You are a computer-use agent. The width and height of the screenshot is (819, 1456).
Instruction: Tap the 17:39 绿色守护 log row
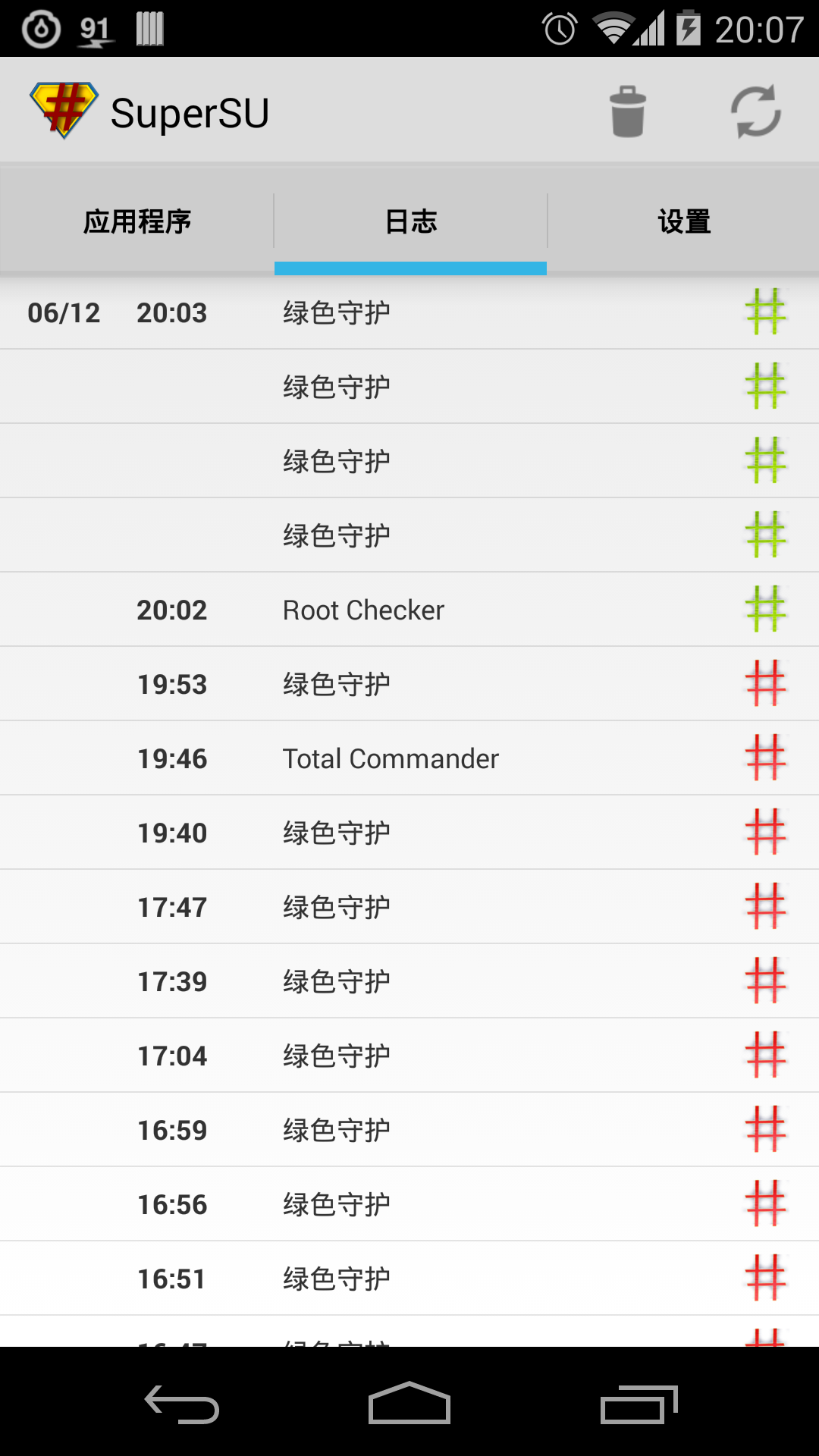coord(409,981)
